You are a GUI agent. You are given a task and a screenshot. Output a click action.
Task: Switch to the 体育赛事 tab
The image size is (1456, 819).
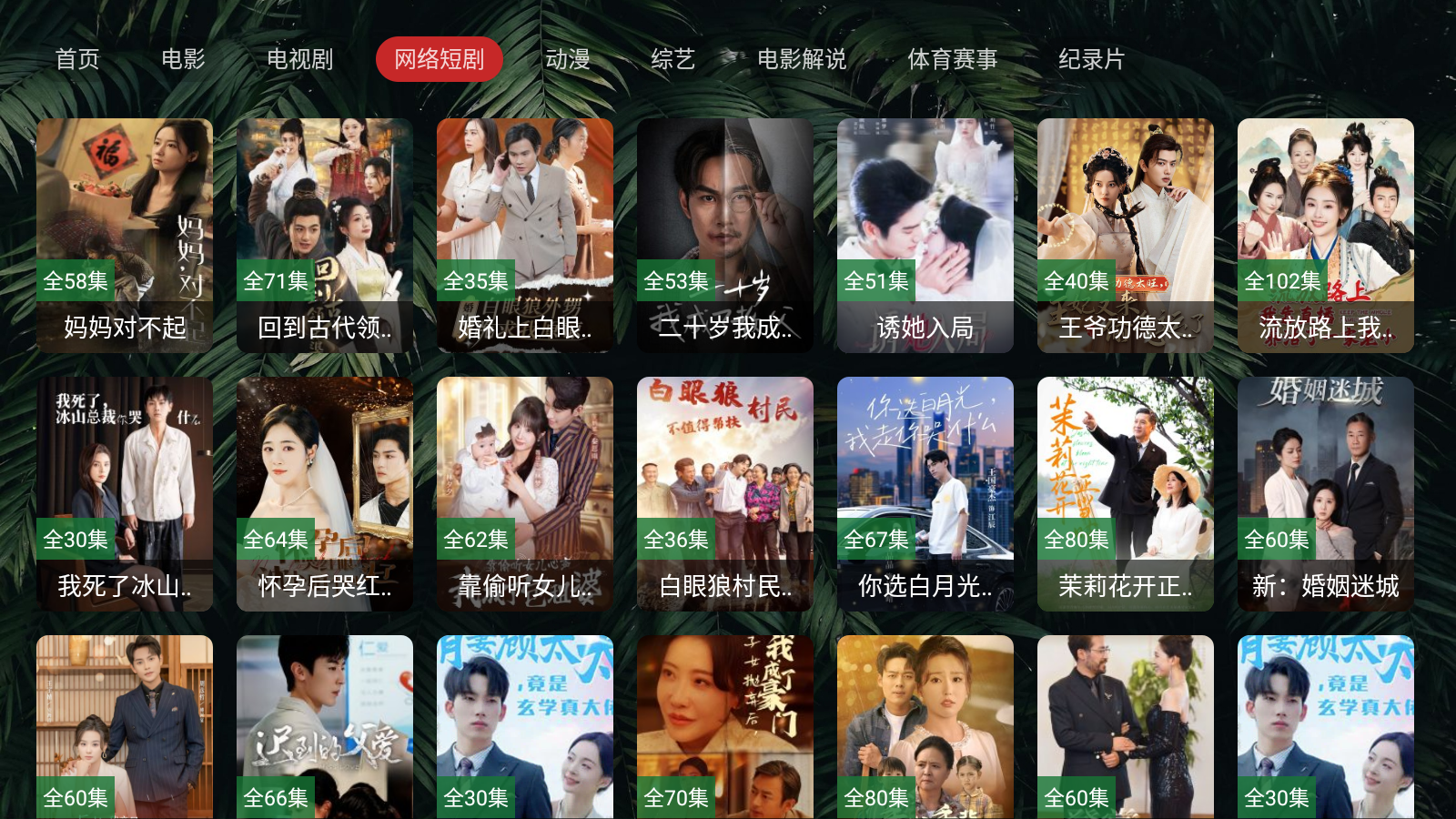point(952,59)
